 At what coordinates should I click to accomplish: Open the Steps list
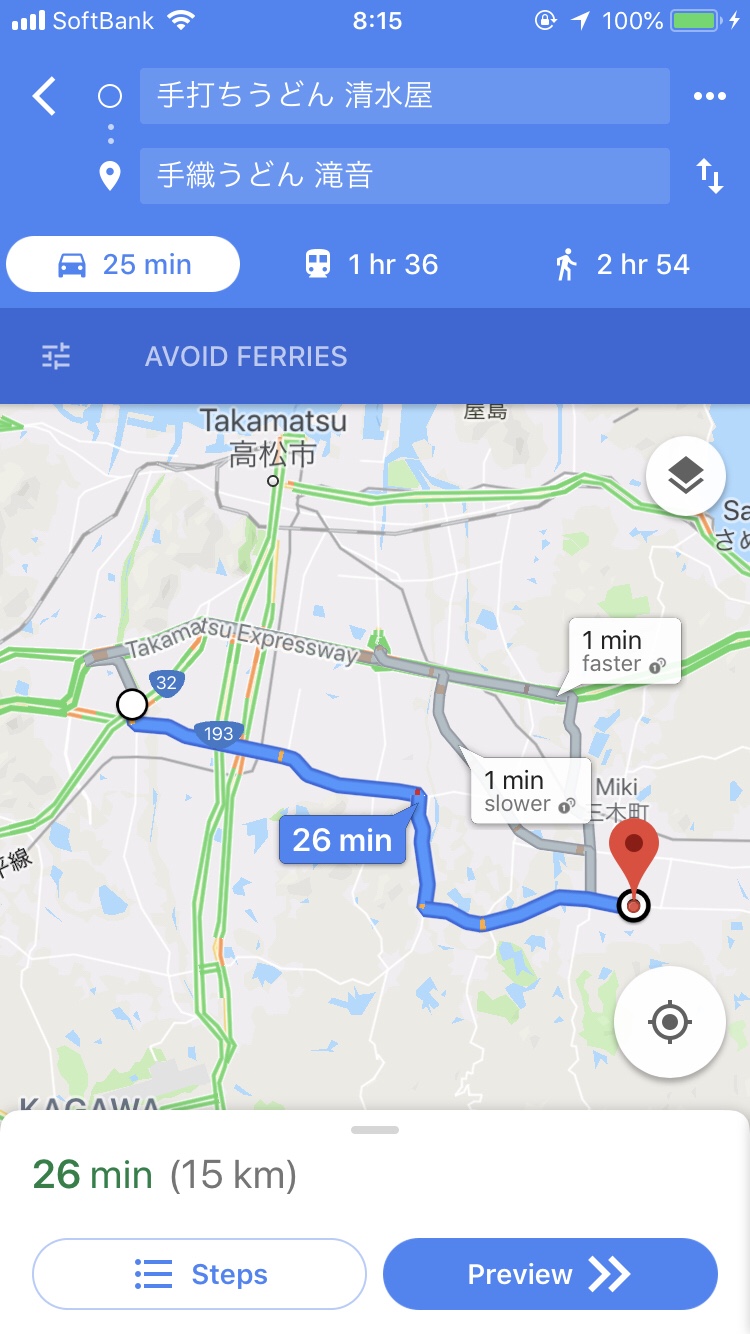pos(200,1274)
